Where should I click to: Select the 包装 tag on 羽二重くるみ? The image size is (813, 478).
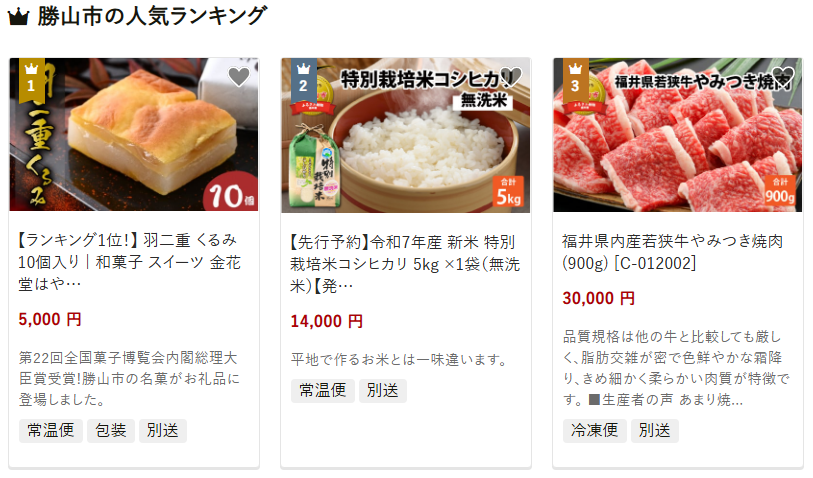(110, 431)
